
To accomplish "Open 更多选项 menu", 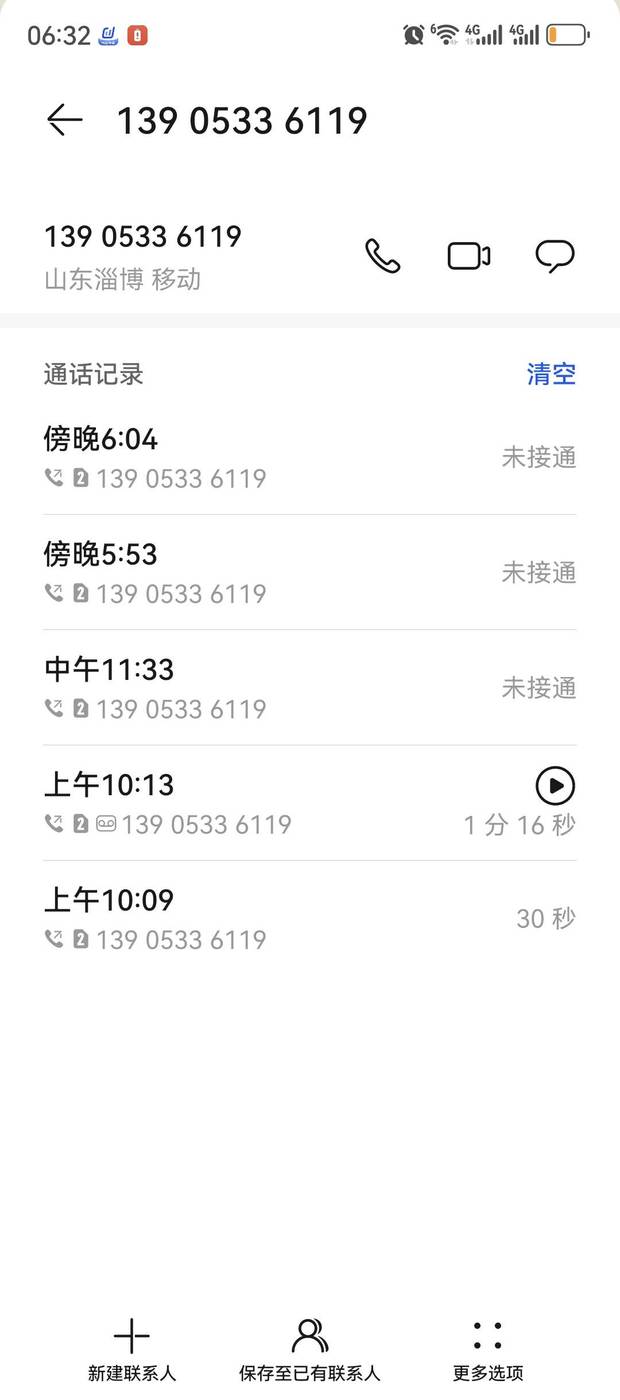I will (x=488, y=1350).
